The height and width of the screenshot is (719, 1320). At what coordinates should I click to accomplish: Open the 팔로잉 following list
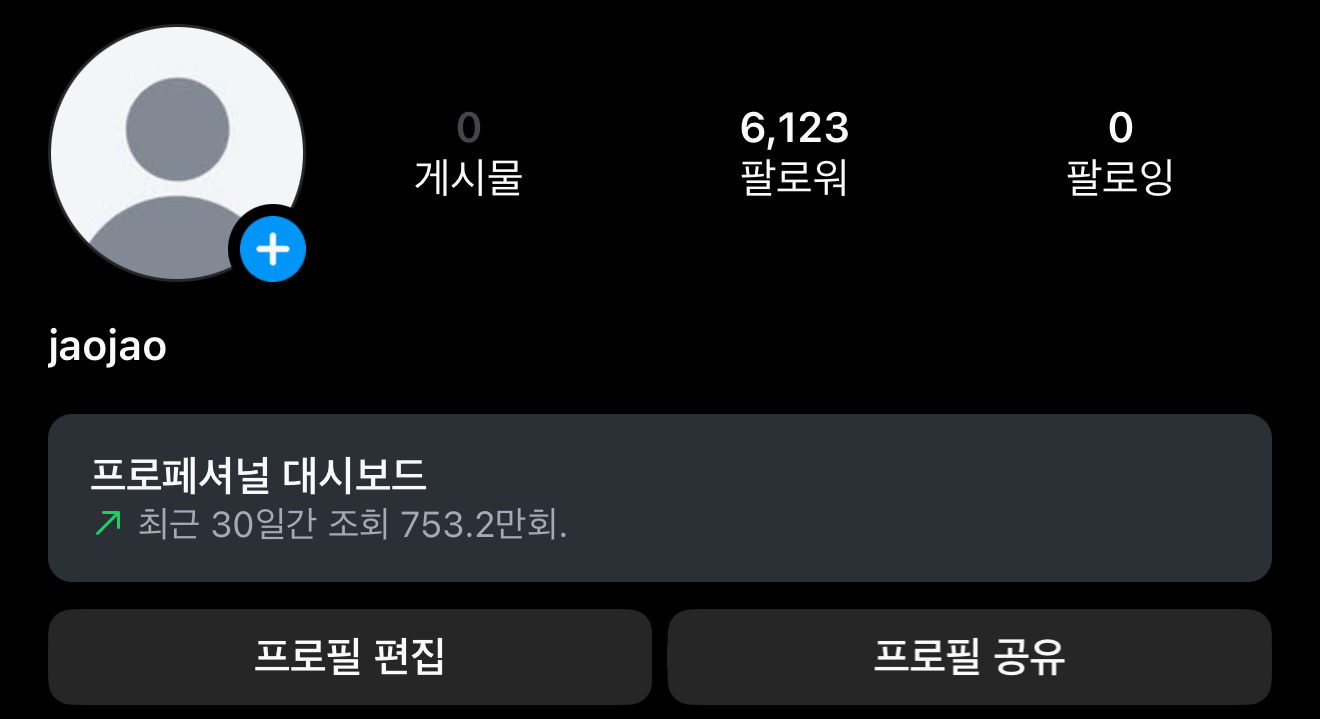point(1119,152)
